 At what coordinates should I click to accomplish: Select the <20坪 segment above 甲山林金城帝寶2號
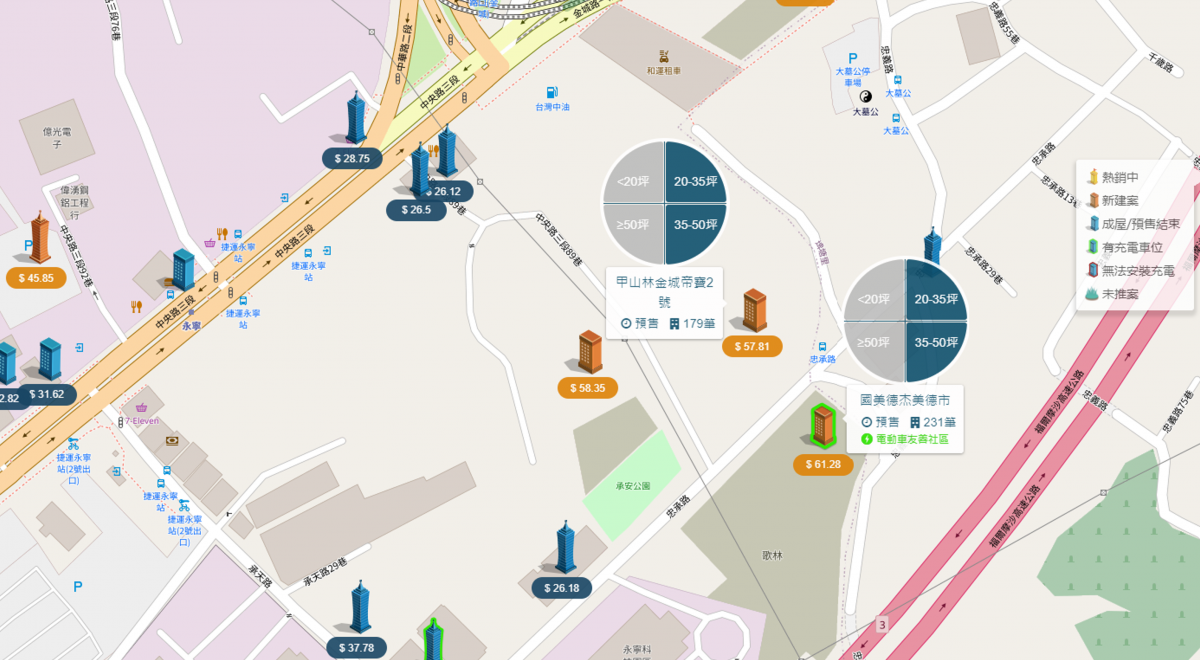point(635,181)
